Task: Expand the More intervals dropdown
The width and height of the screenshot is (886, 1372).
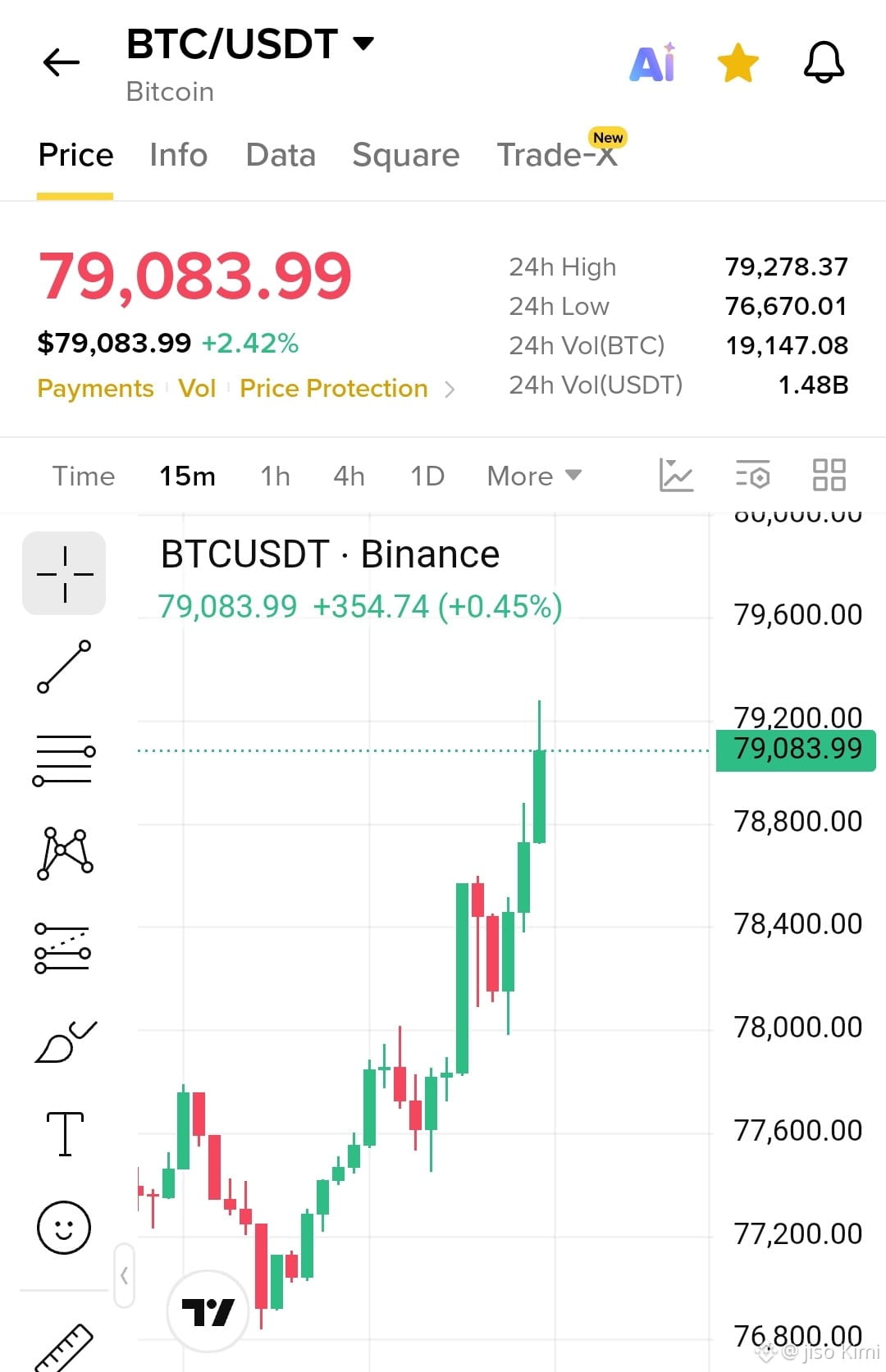Action: coord(534,476)
